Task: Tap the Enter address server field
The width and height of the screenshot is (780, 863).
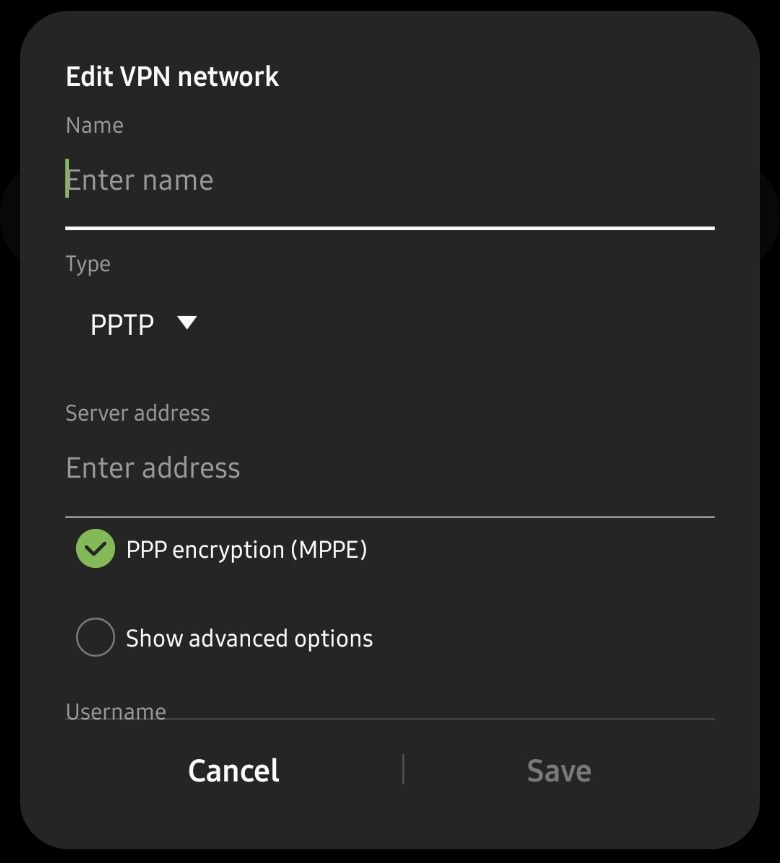Action: click(388, 468)
